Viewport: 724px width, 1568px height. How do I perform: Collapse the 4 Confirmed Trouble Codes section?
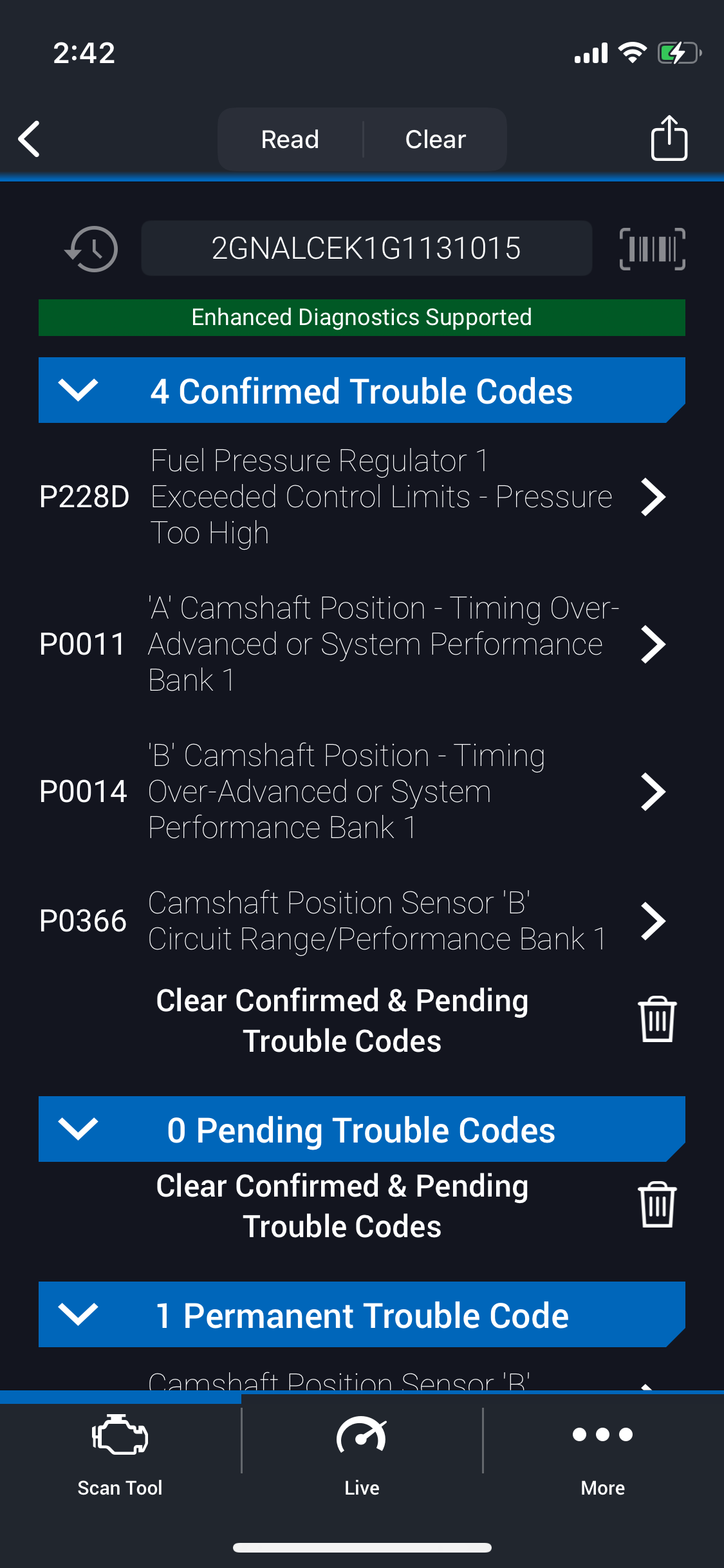pyautogui.click(x=78, y=390)
